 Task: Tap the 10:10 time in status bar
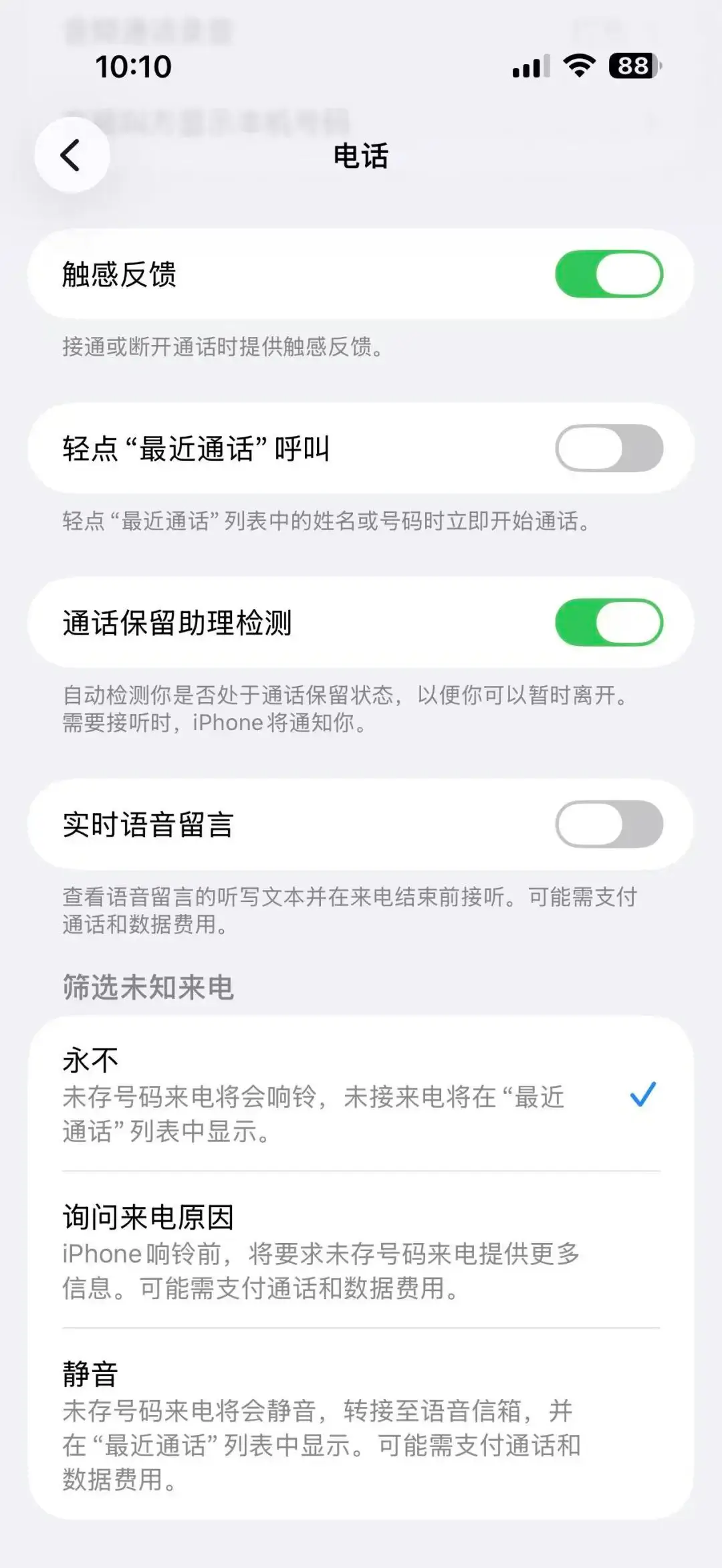tap(132, 67)
